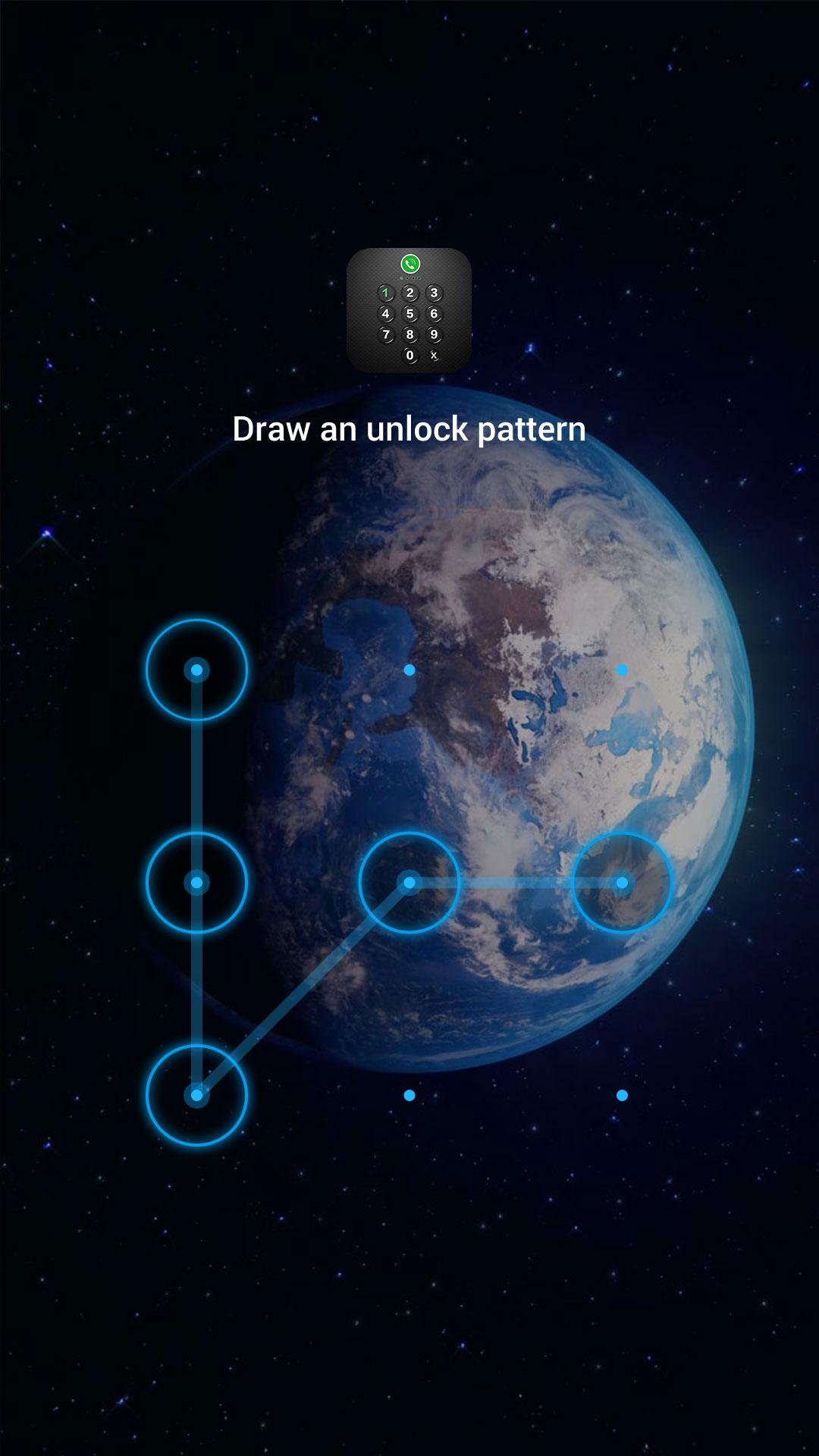Select the top-center pattern dot
The image size is (819, 1456).
(409, 670)
